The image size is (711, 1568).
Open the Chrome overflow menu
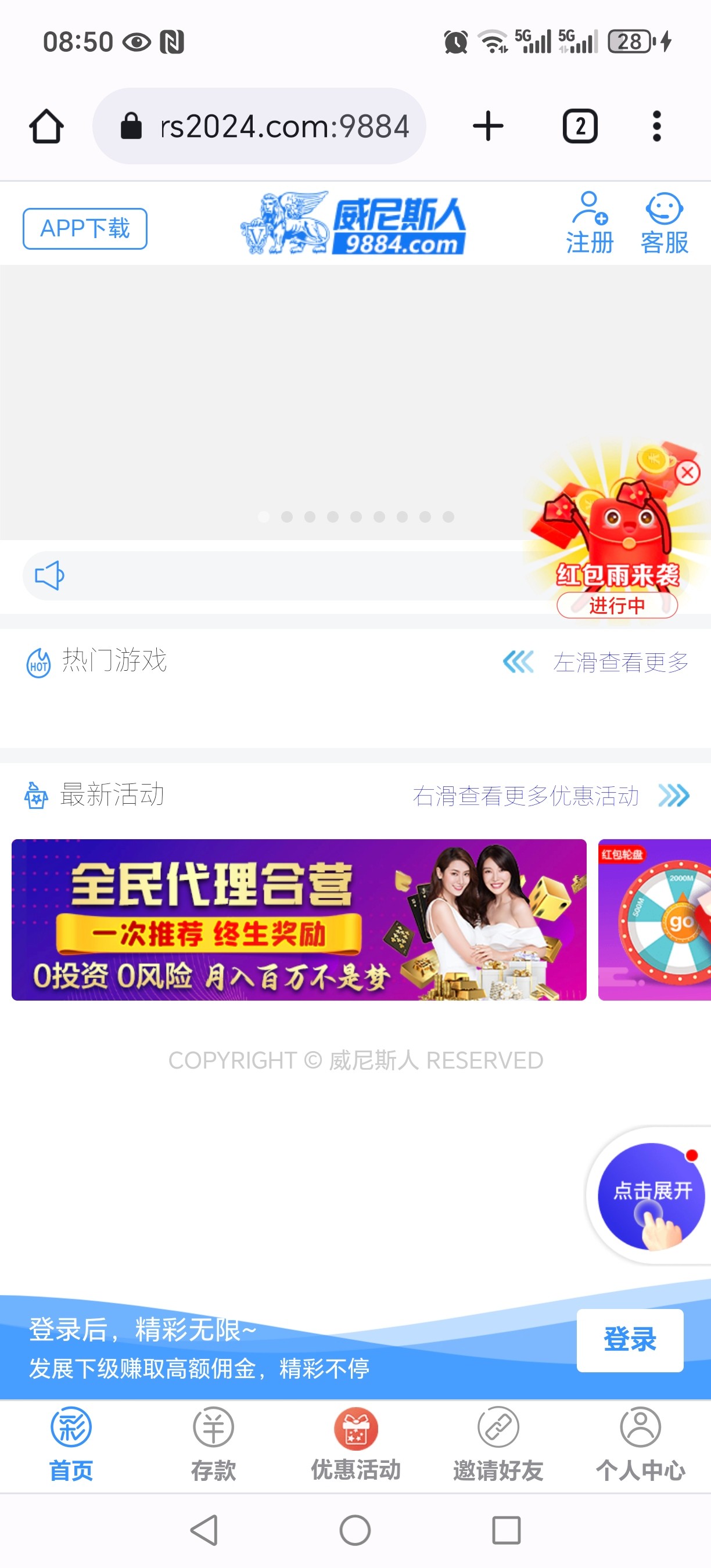657,125
